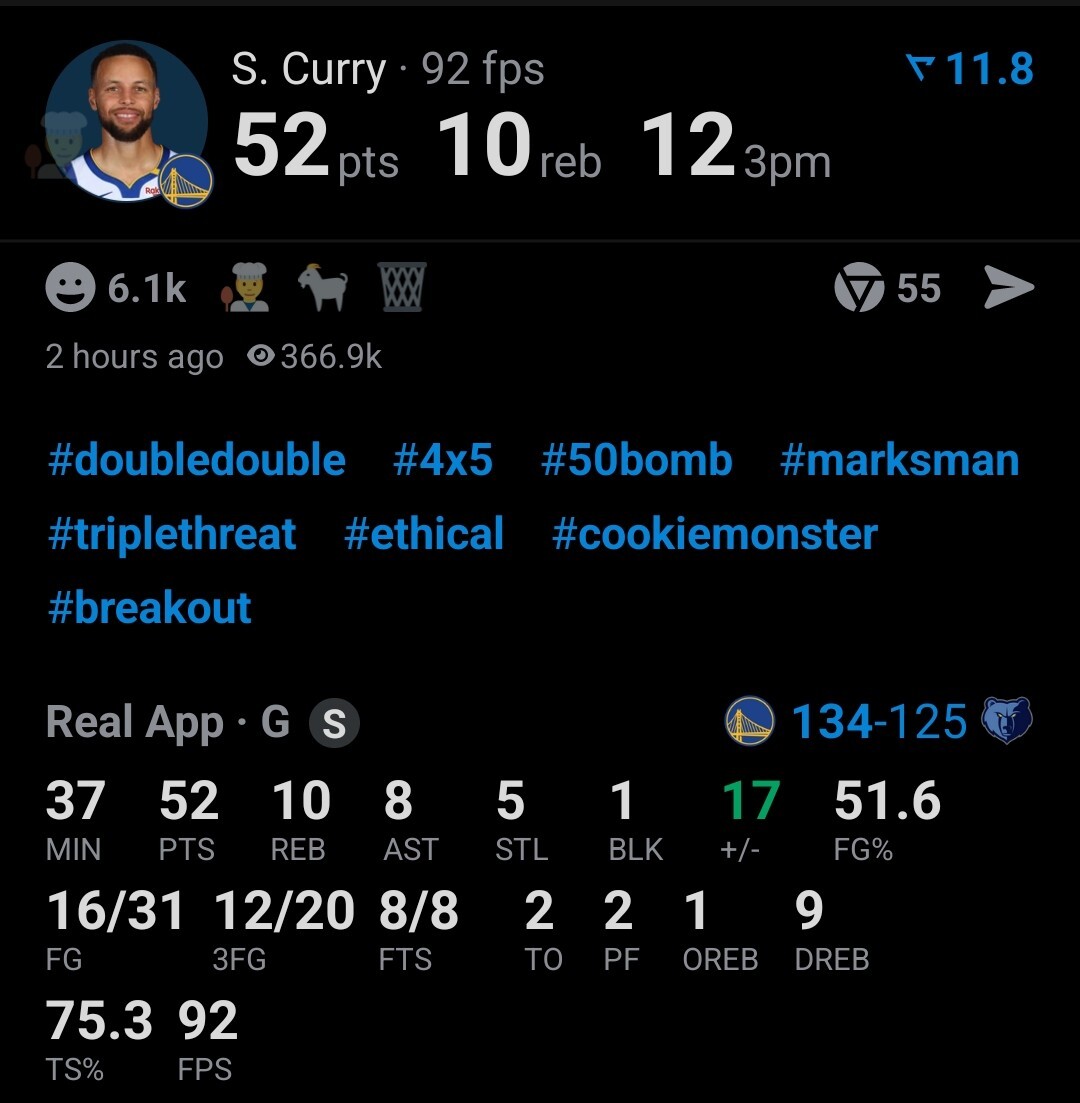Open the #4x5 hashtag
This screenshot has width=1080, height=1103.
click(x=443, y=461)
